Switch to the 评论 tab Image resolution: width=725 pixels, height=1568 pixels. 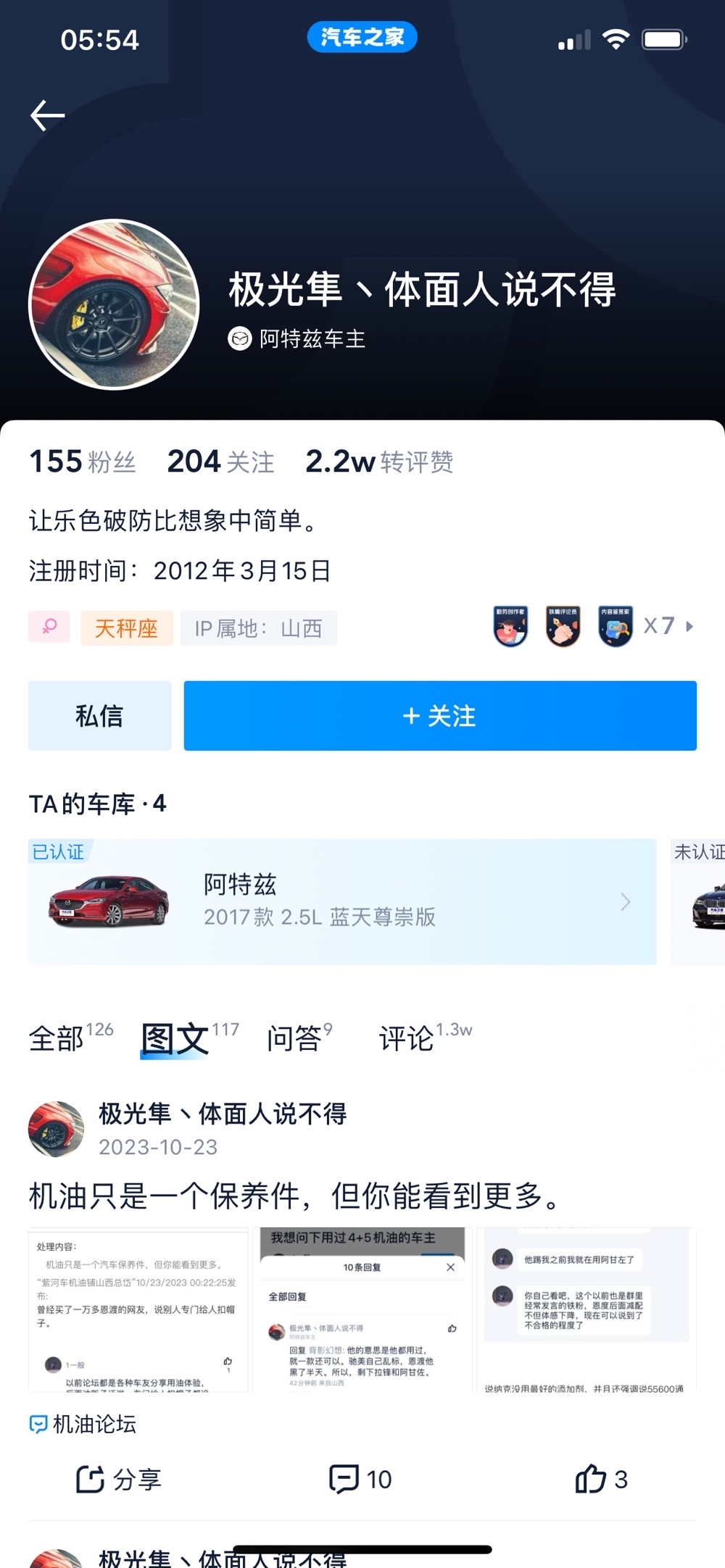[407, 1038]
